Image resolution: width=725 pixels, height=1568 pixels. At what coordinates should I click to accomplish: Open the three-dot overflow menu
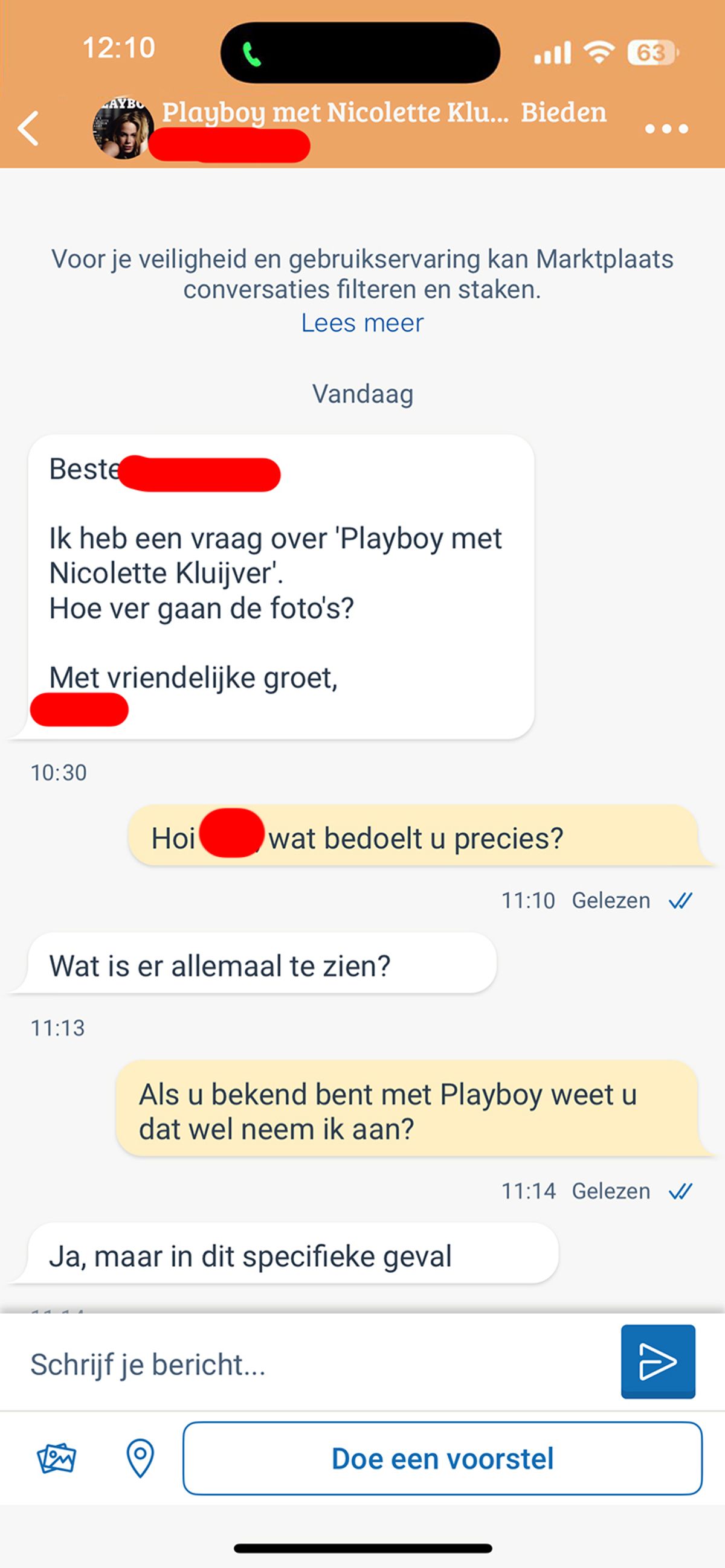point(666,129)
